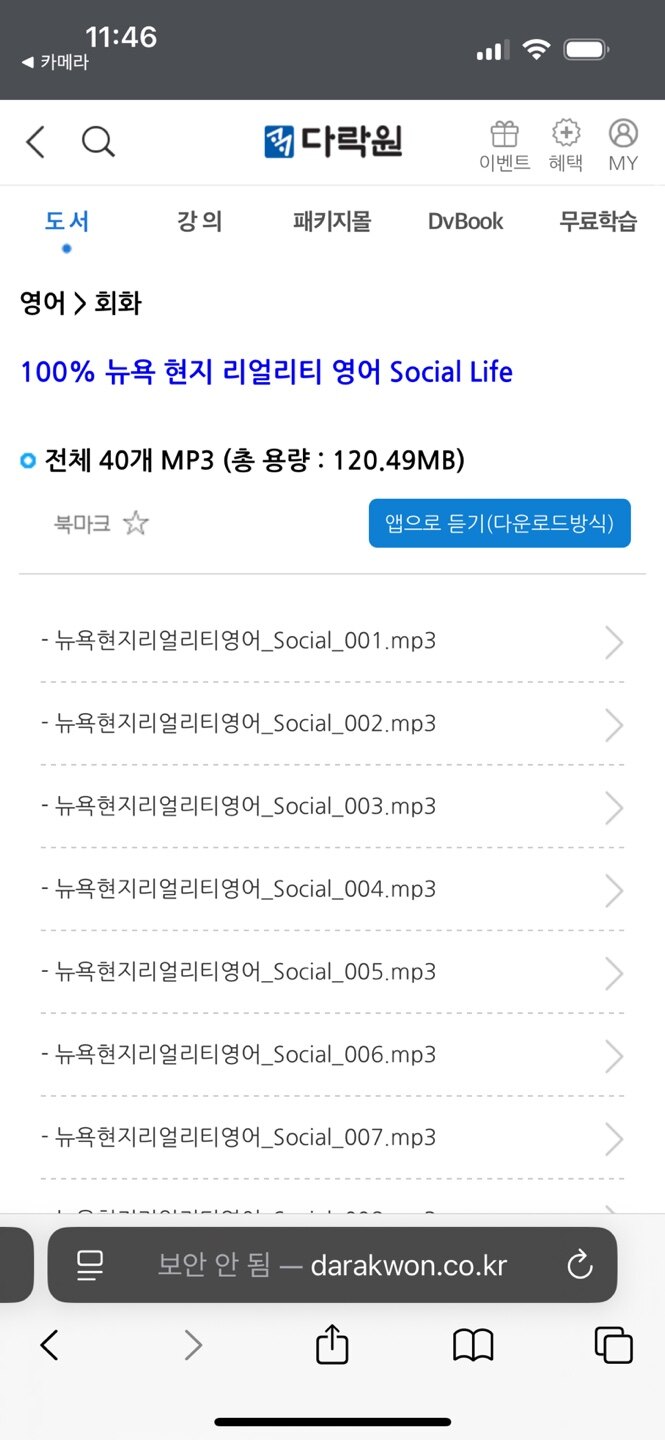The width and height of the screenshot is (665, 1440).
Task: Open the Social_001.mp3 file
Action: (x=332, y=641)
